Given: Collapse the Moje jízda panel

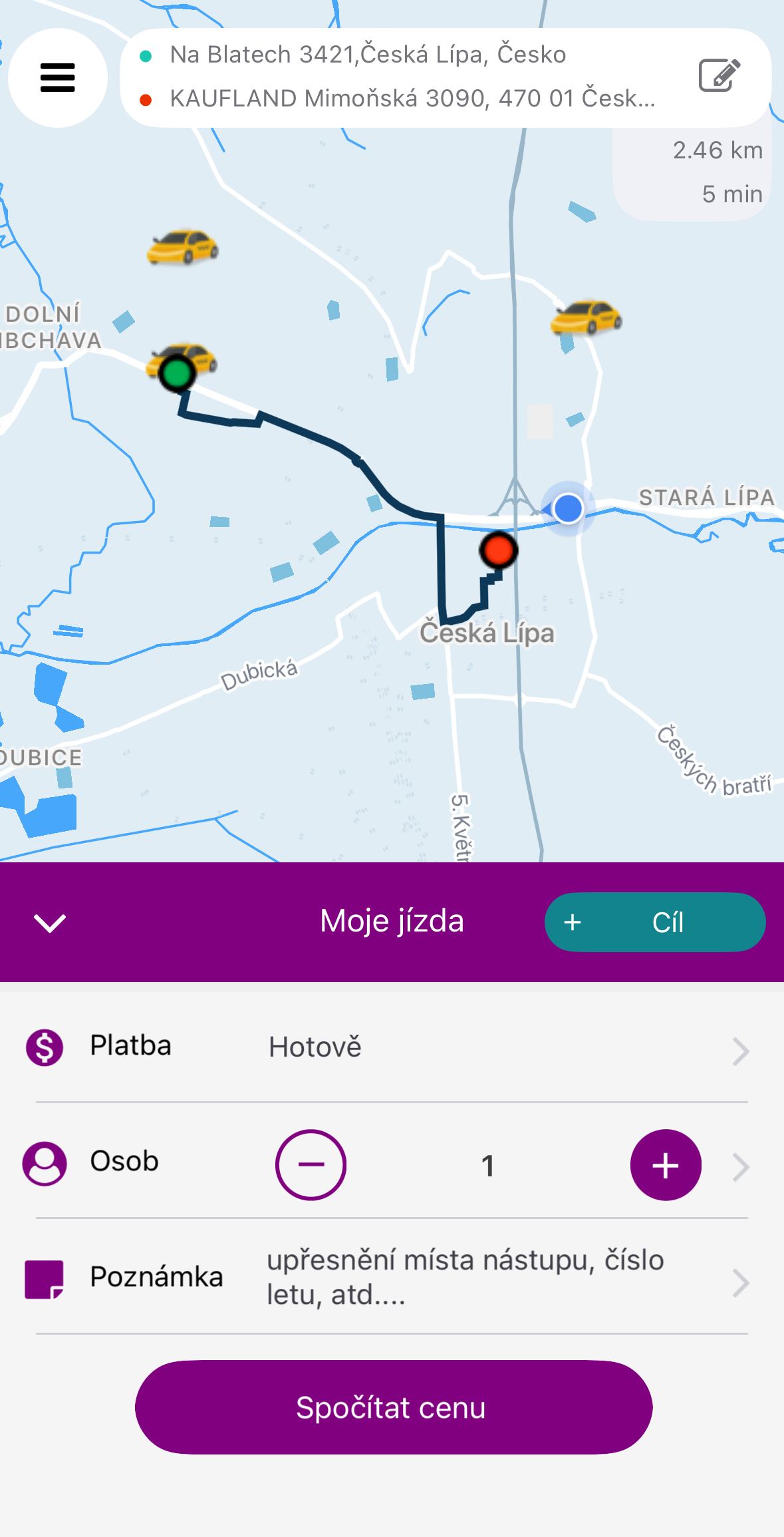Looking at the screenshot, I should tap(50, 923).
